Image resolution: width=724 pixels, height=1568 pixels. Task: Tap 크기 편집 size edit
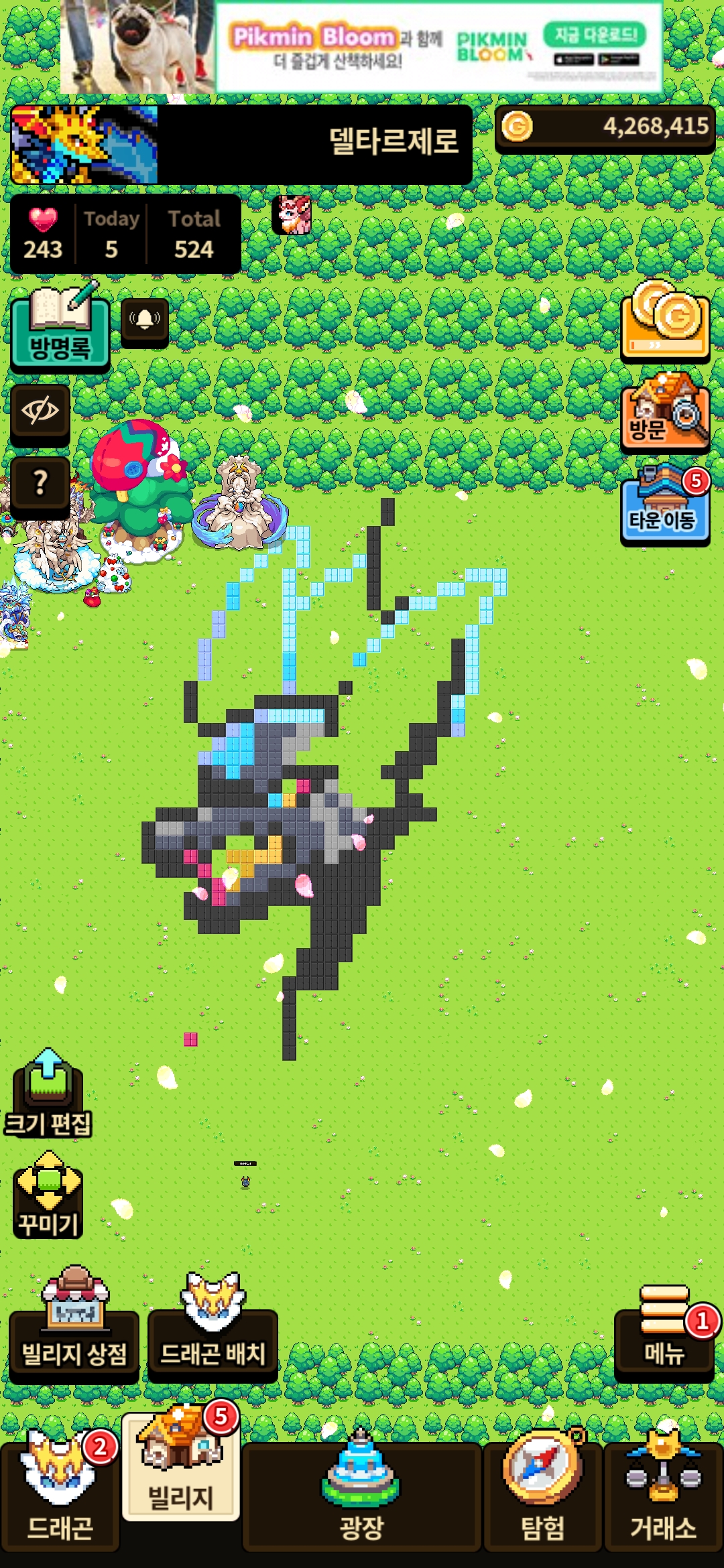click(x=48, y=1096)
